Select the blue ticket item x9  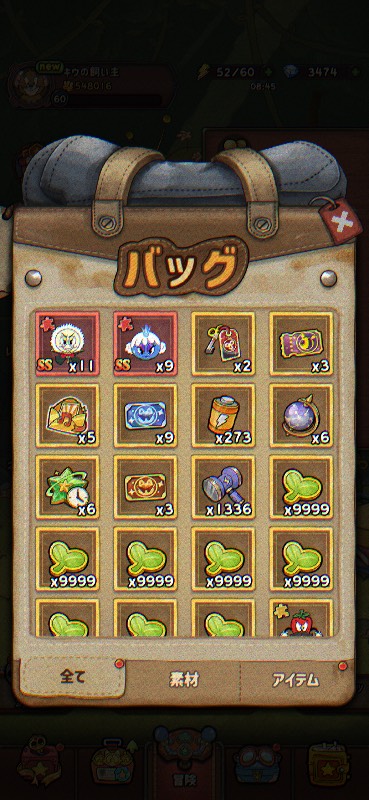click(145, 416)
